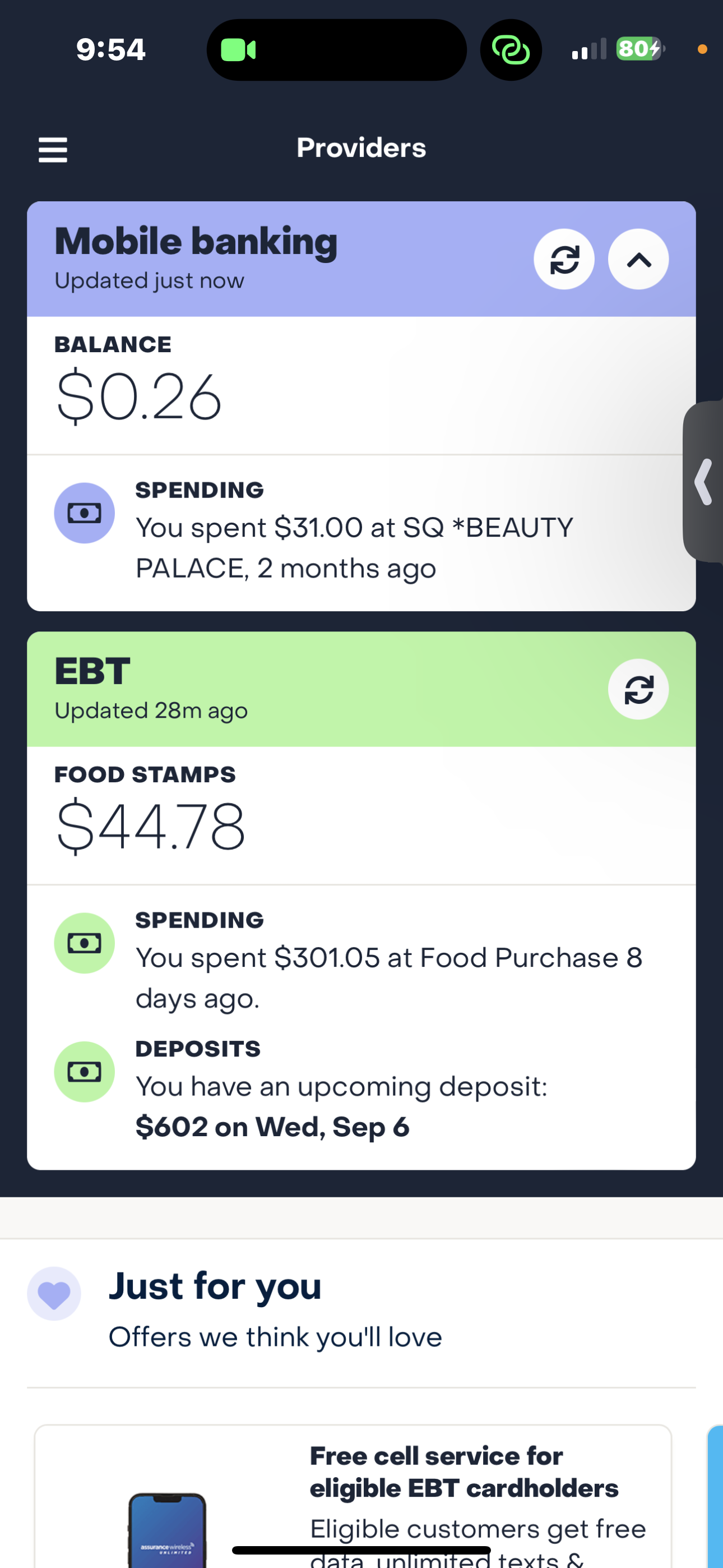Open the hamburger menu
723x1568 pixels.
[x=53, y=149]
